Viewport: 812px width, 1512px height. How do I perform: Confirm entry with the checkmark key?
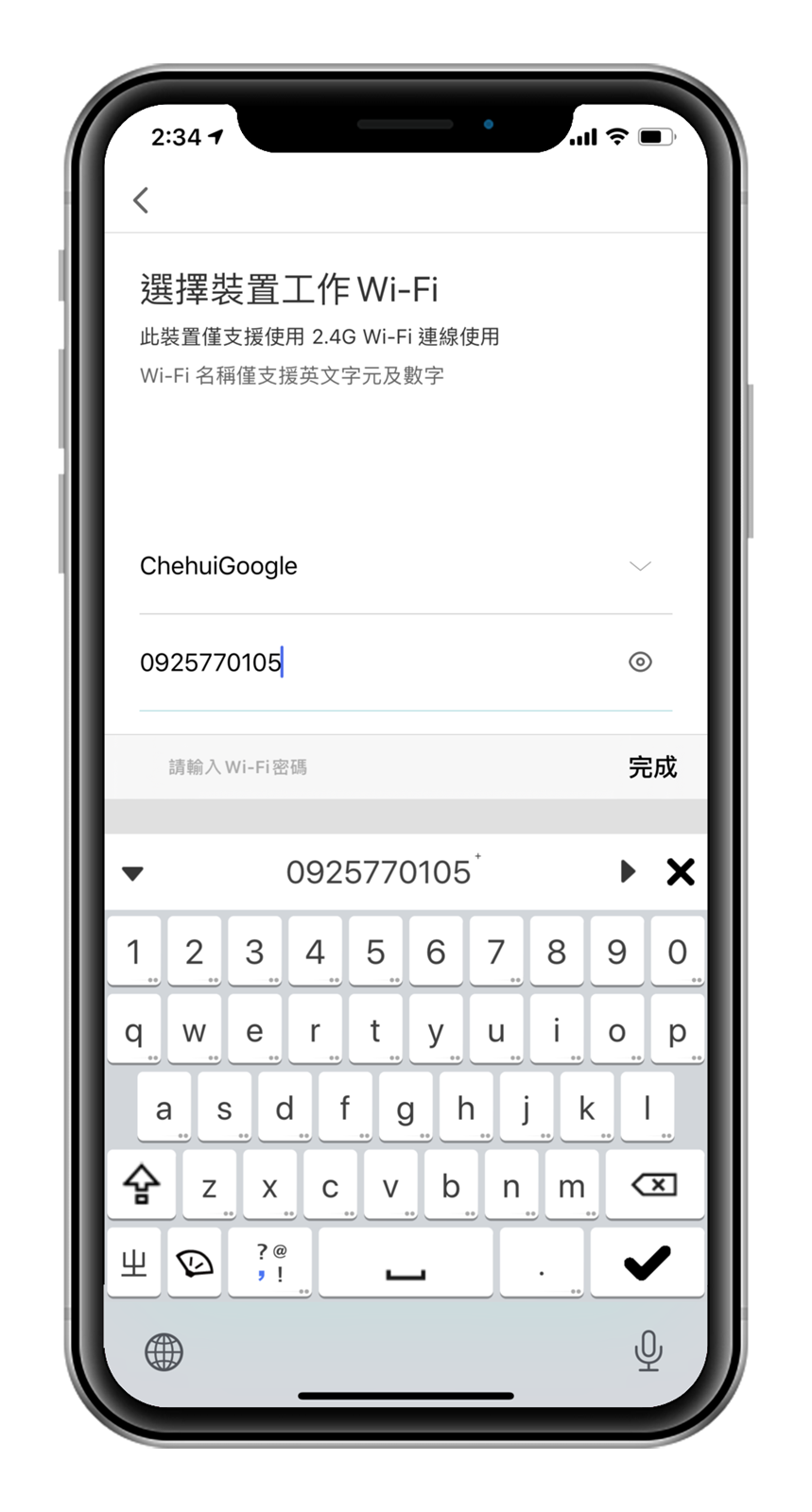[648, 1263]
